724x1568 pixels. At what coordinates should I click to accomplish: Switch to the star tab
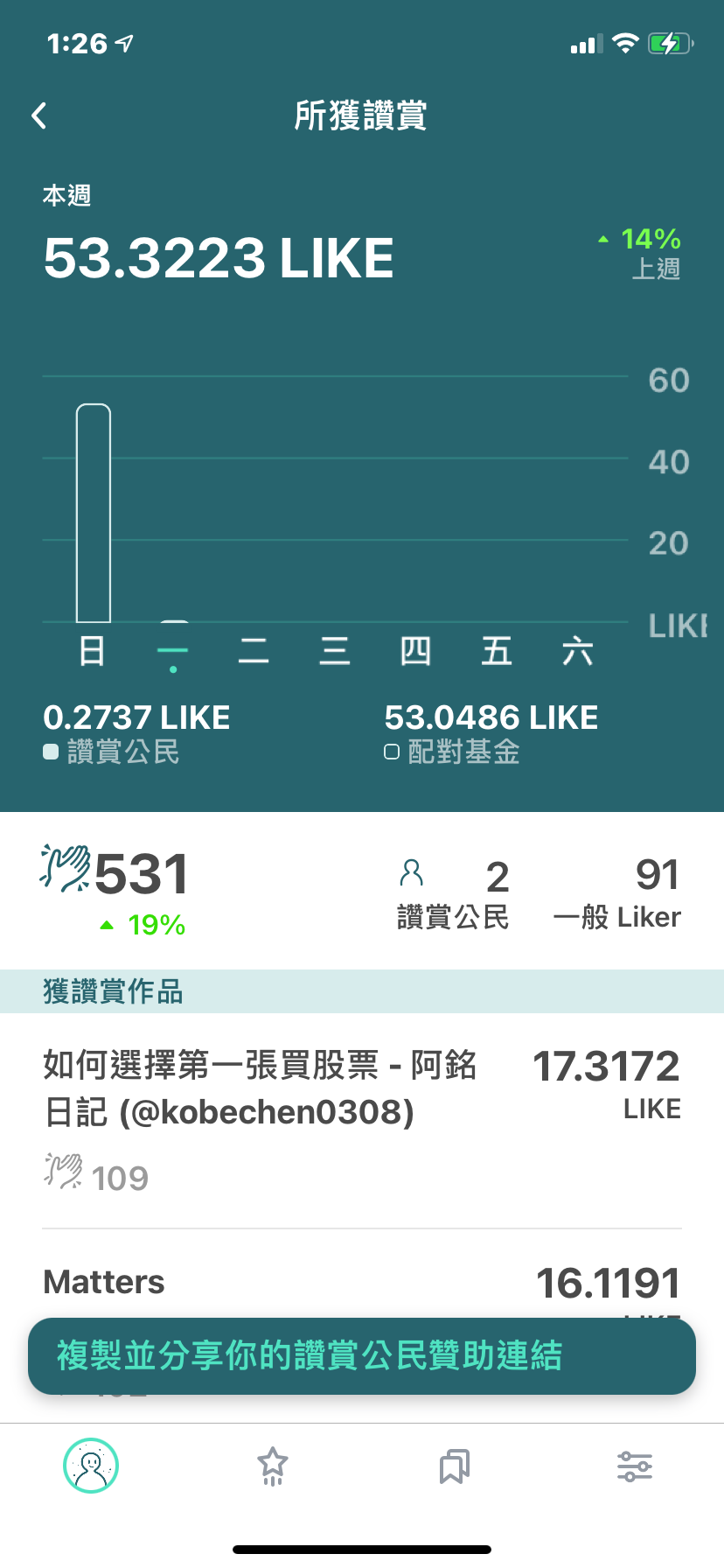272,1466
